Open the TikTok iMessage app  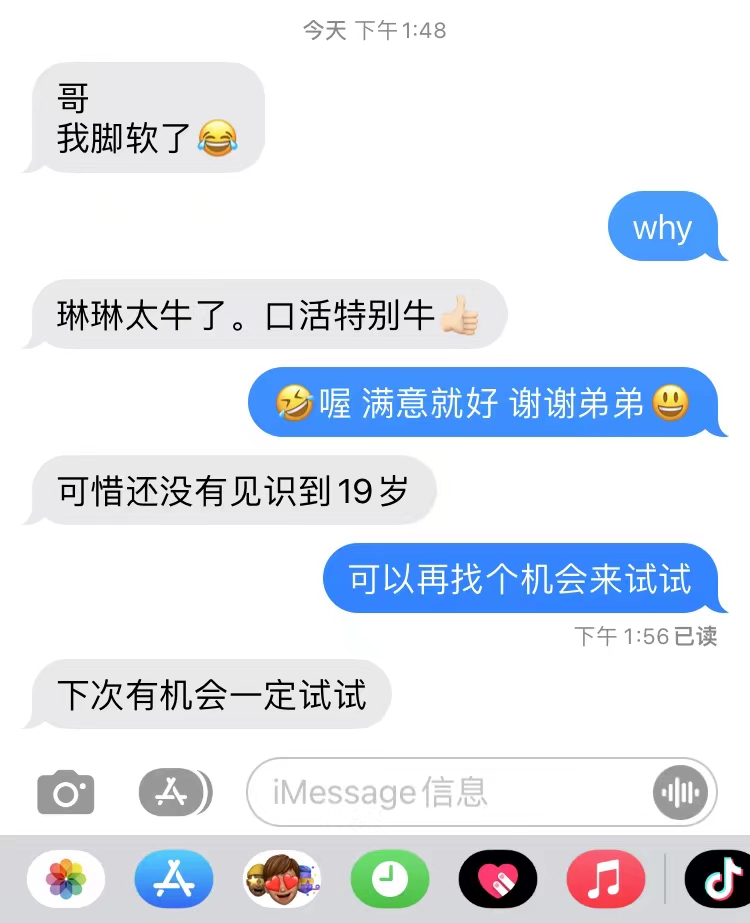pyautogui.click(x=720, y=880)
